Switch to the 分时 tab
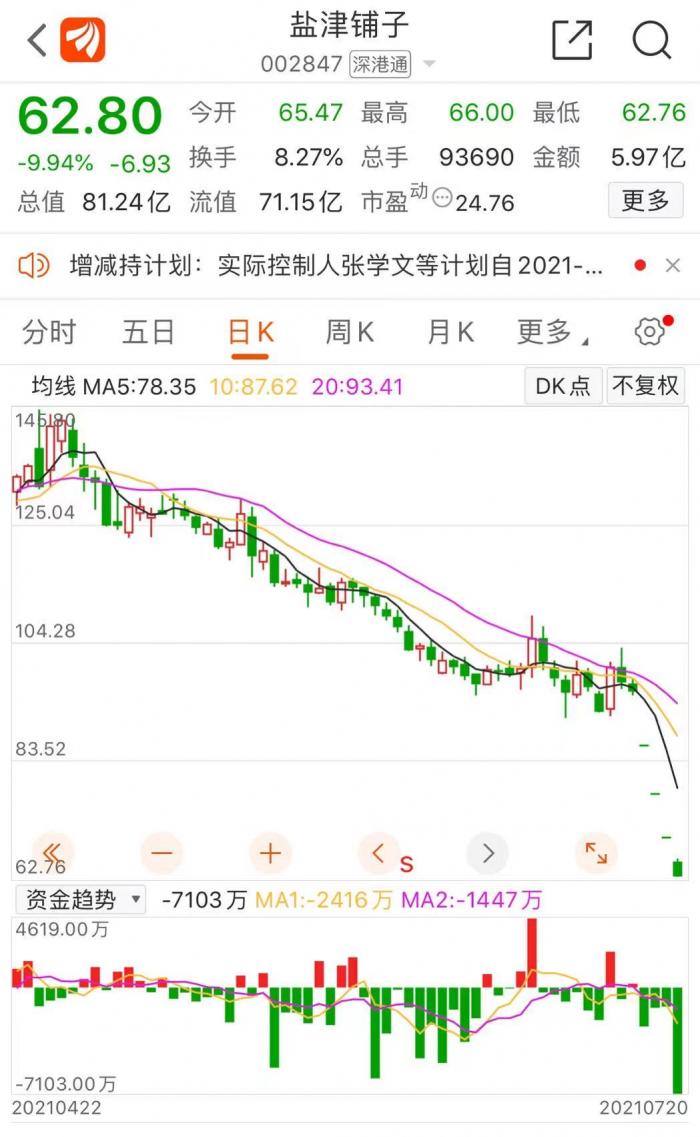This screenshot has height=1137, width=700. [49, 332]
